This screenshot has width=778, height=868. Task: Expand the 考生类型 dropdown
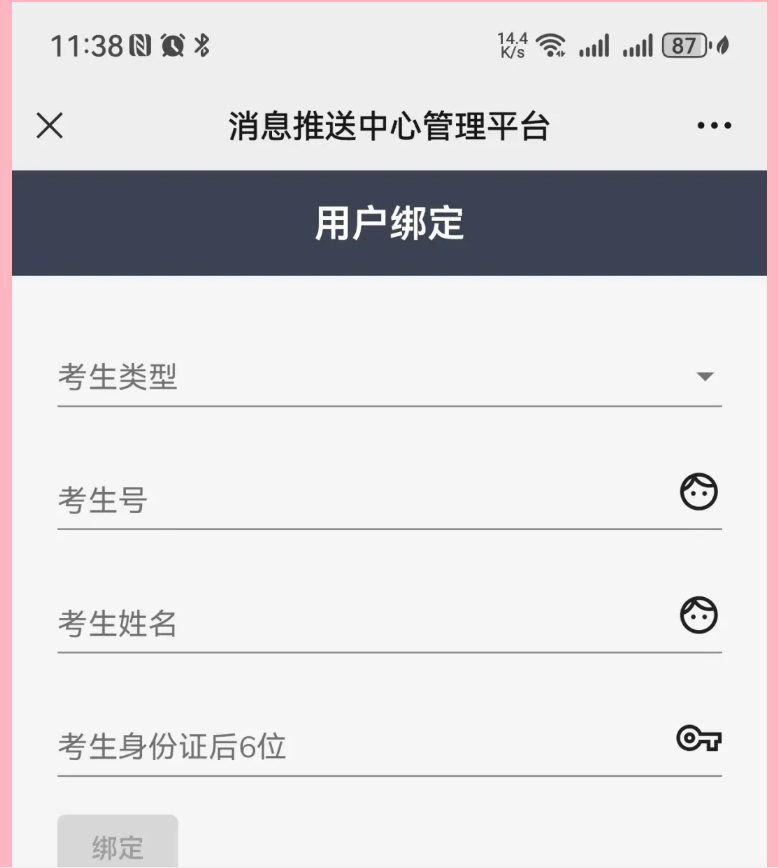point(388,377)
